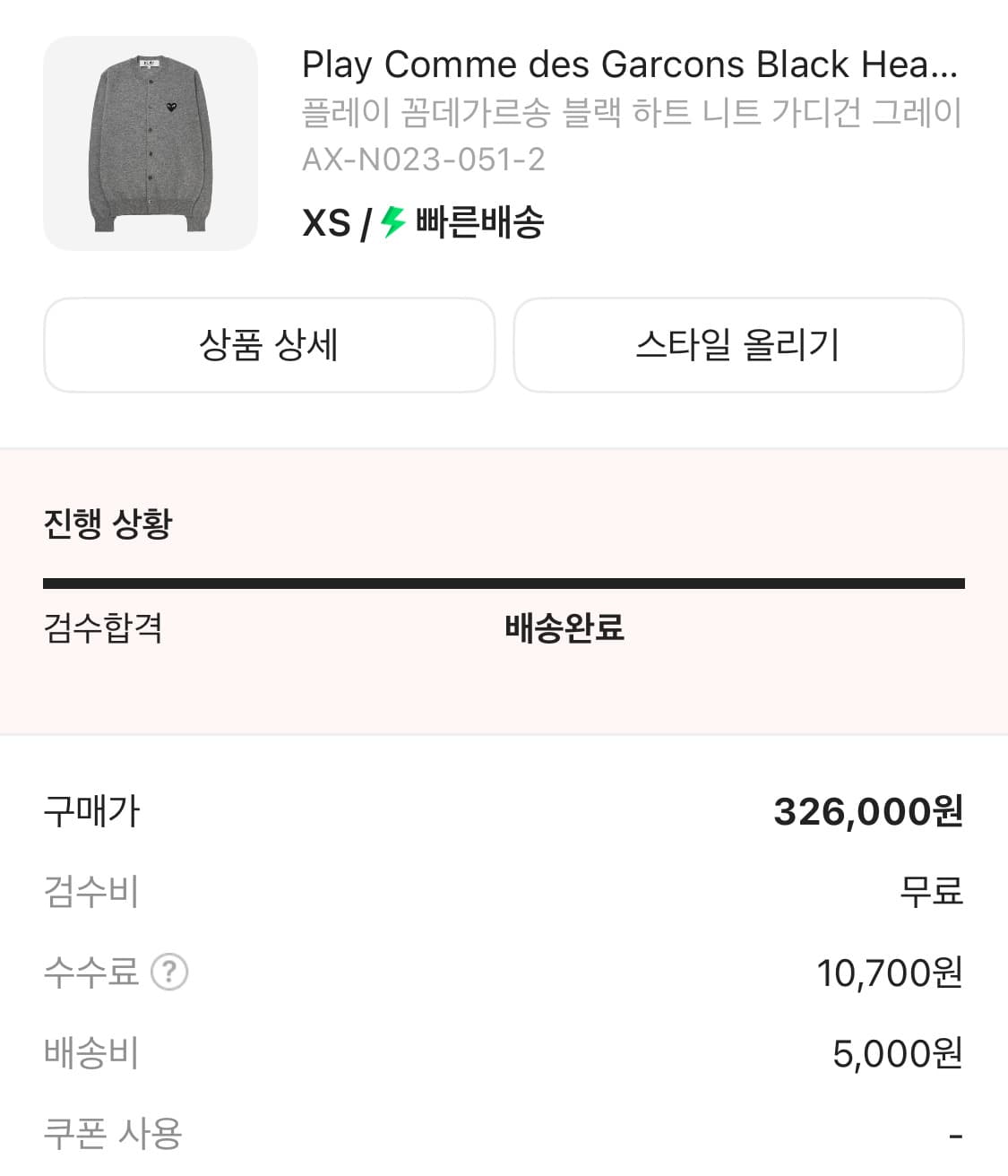Select the 10,700원 fee amount
The width and height of the screenshot is (1008, 1176).
pos(889,973)
